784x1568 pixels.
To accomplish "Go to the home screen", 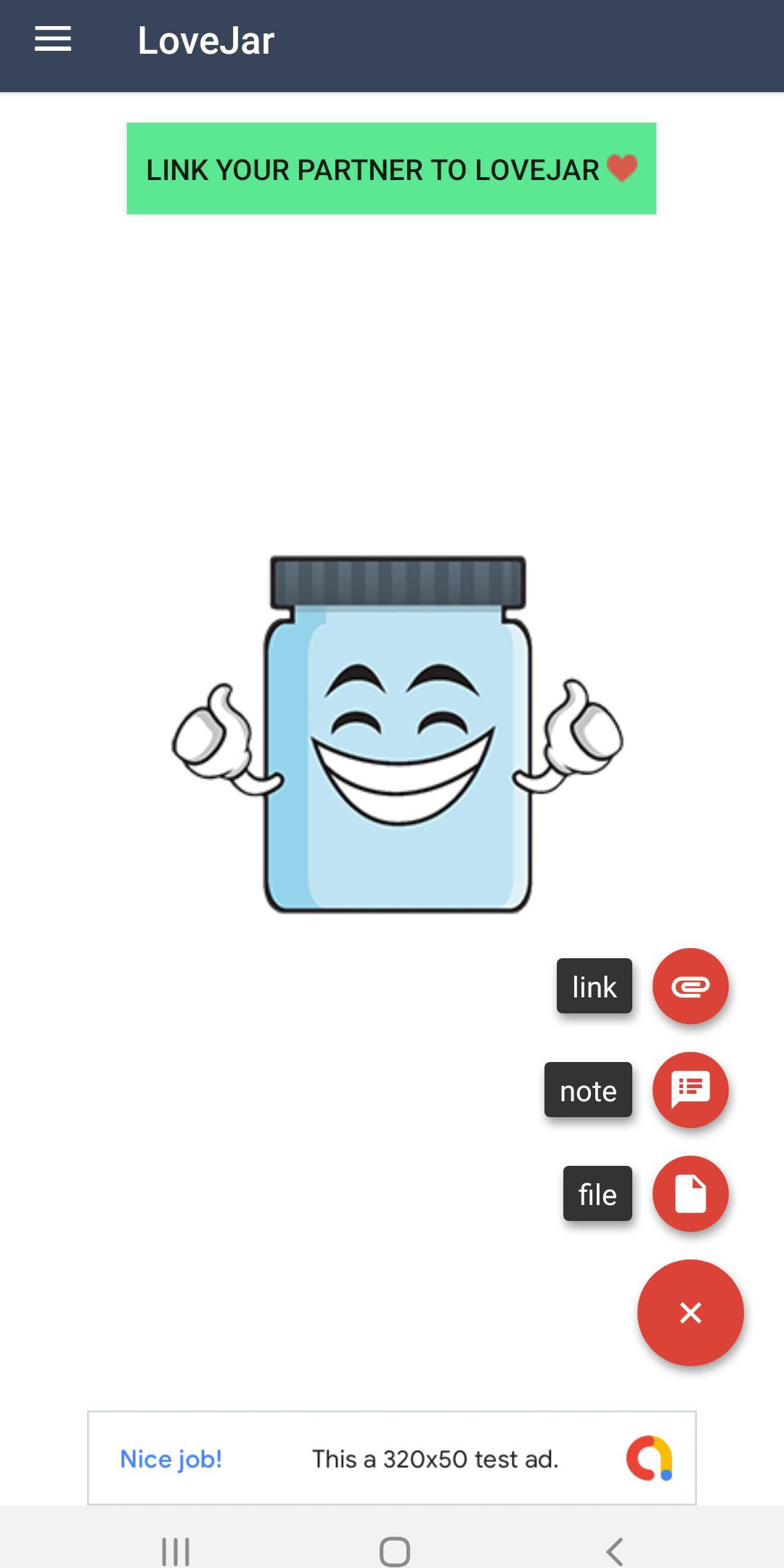I will (394, 1551).
